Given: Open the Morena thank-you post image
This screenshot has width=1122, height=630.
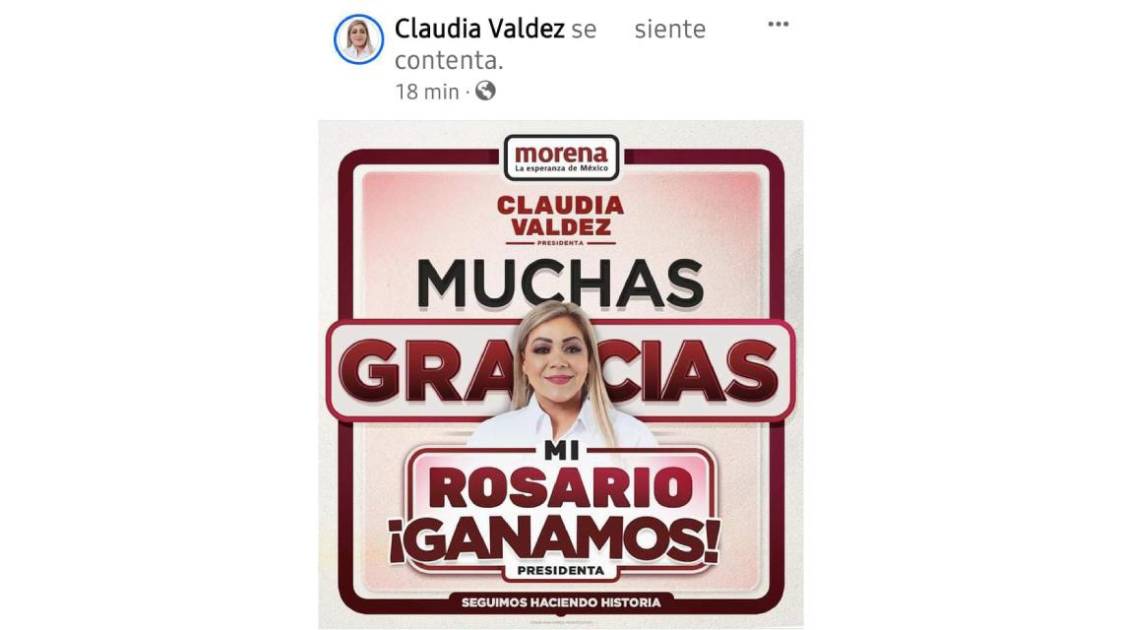Looking at the screenshot, I should [560, 374].
